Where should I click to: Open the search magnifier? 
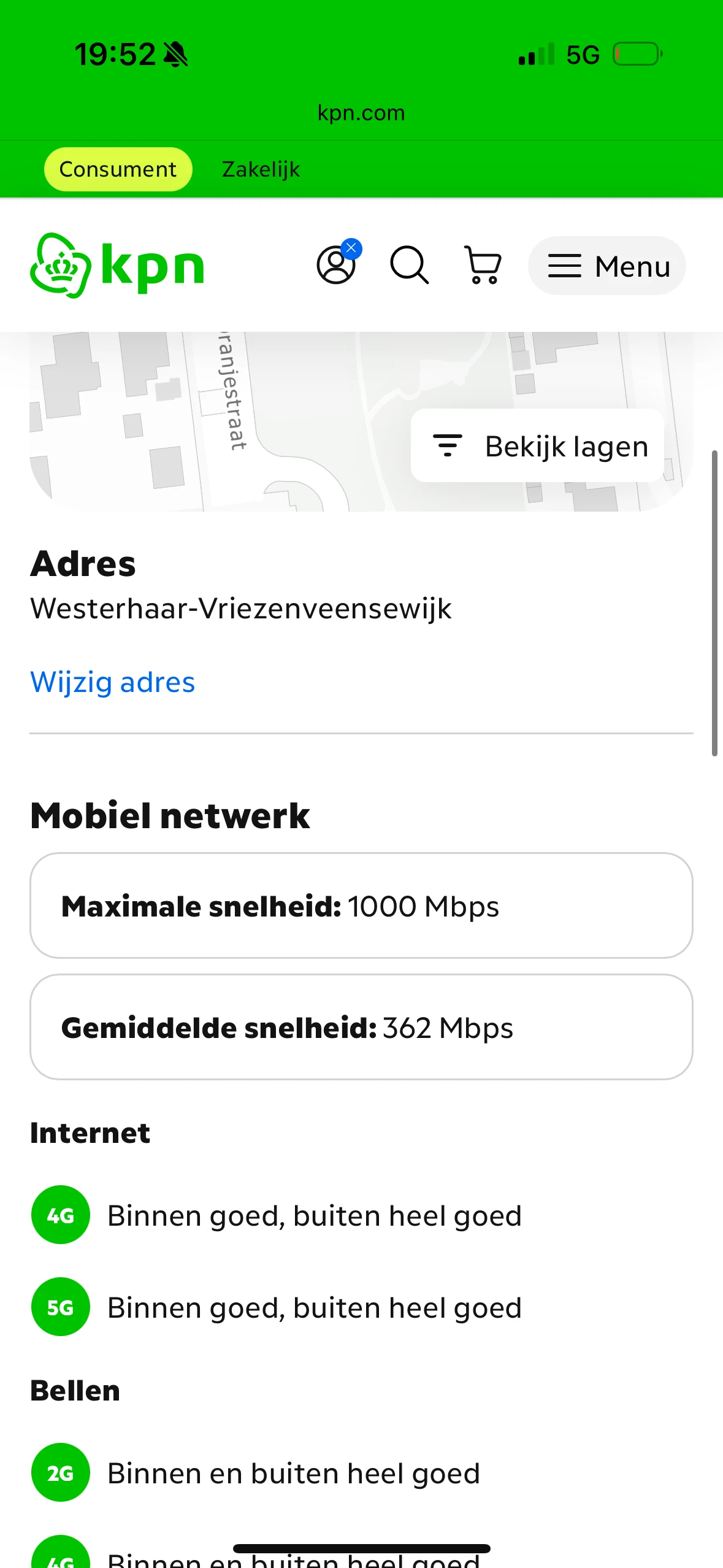pos(409,265)
